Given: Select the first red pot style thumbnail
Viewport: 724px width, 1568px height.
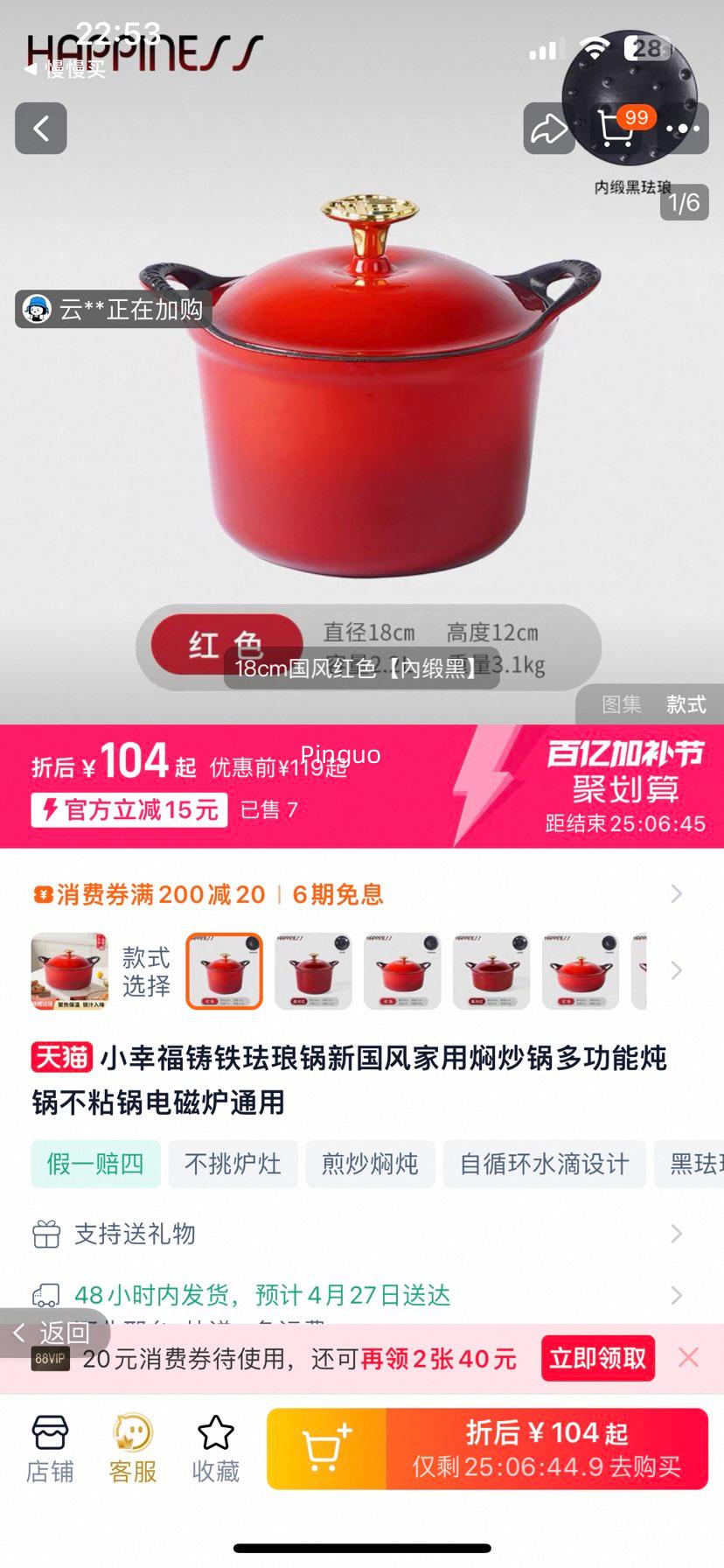Looking at the screenshot, I should pos(225,970).
